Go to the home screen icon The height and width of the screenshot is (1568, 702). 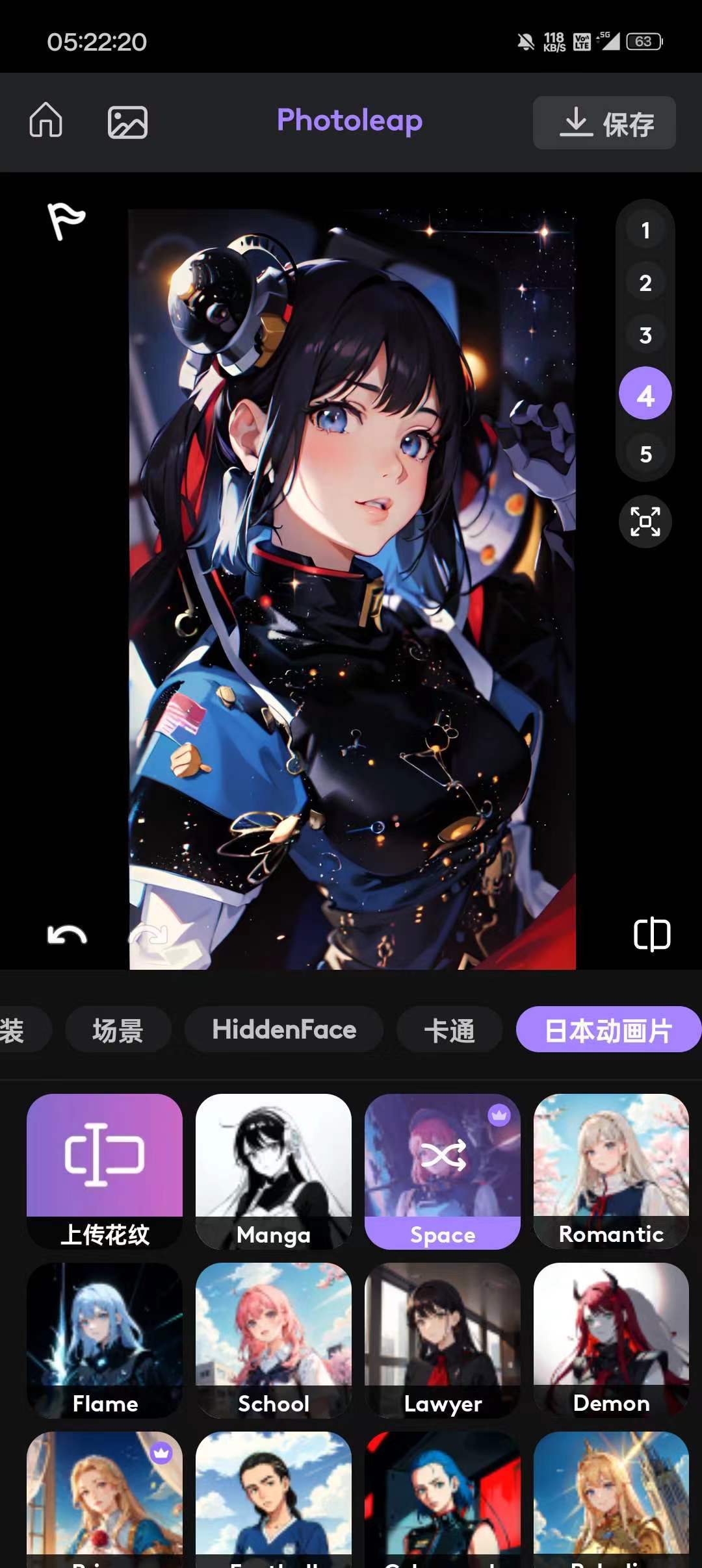[46, 121]
